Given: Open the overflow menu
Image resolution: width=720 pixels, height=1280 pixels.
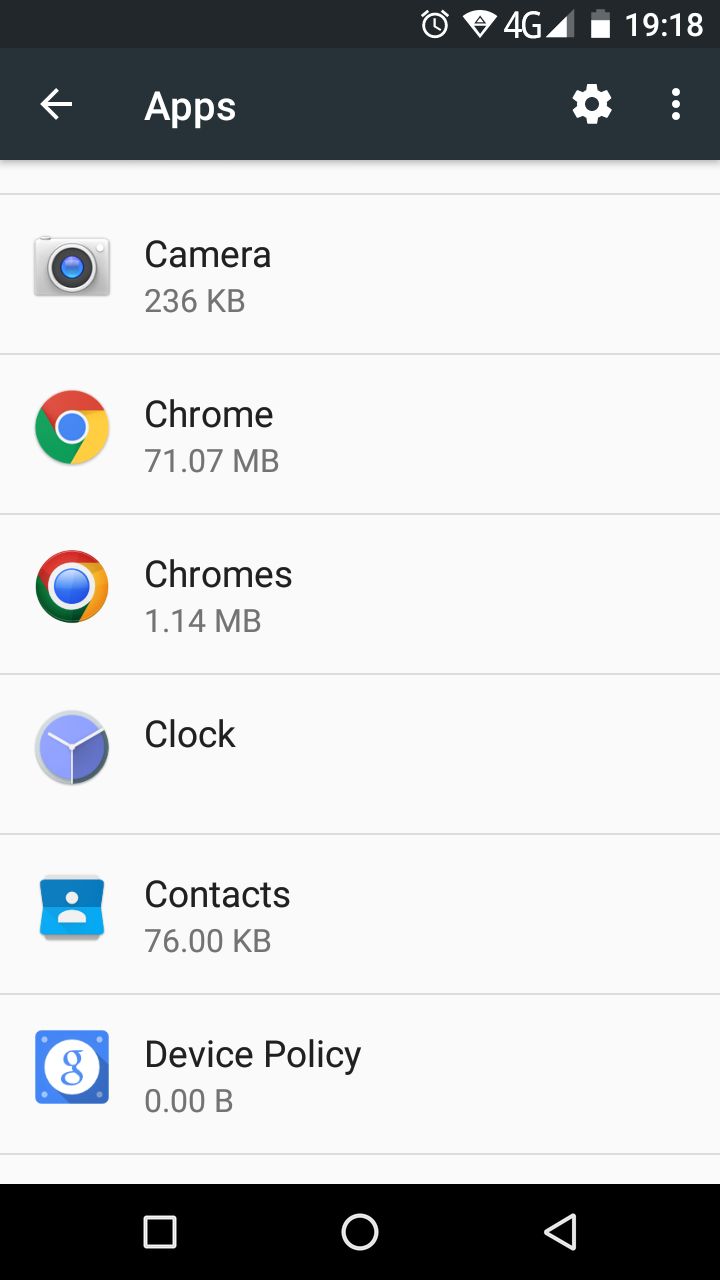Looking at the screenshot, I should [x=676, y=105].
